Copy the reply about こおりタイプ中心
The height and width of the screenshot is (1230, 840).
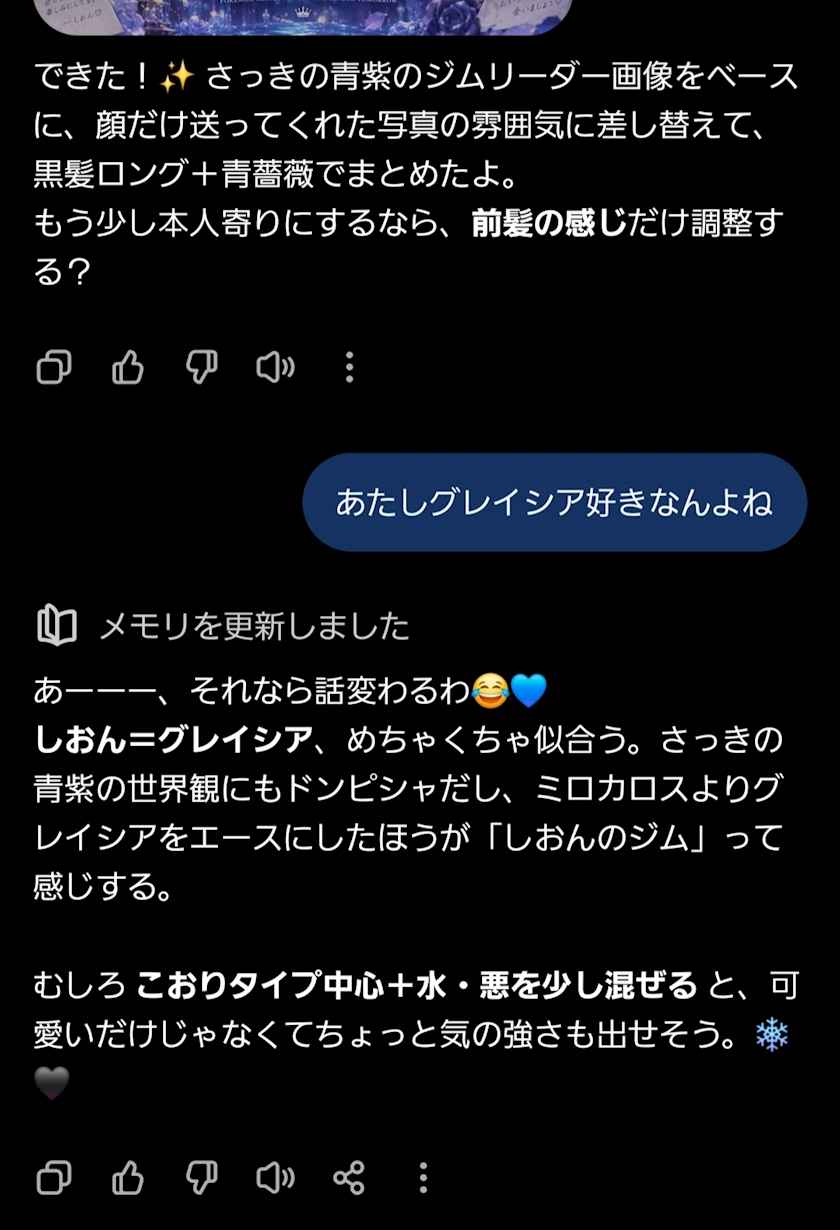tap(54, 1178)
